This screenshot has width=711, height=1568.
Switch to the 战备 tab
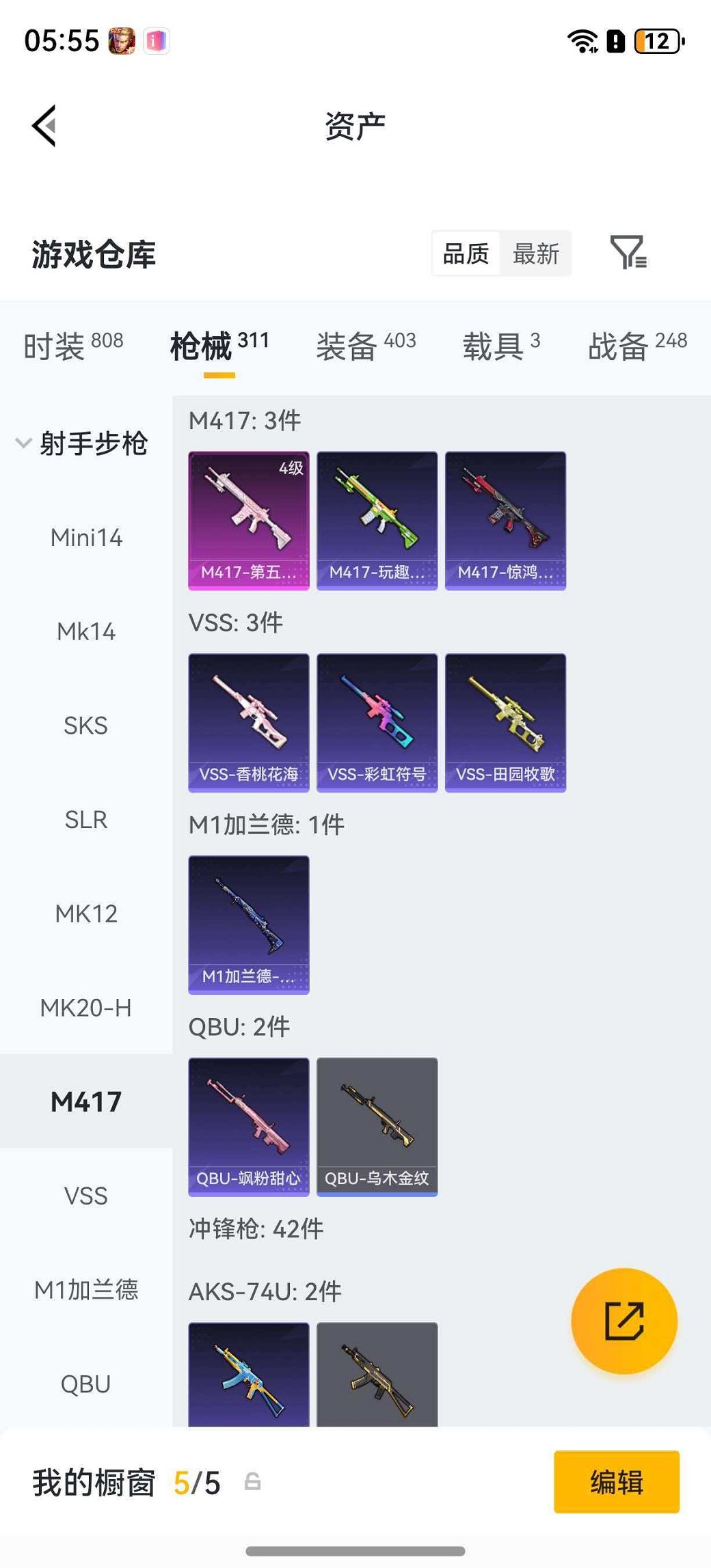[637, 345]
